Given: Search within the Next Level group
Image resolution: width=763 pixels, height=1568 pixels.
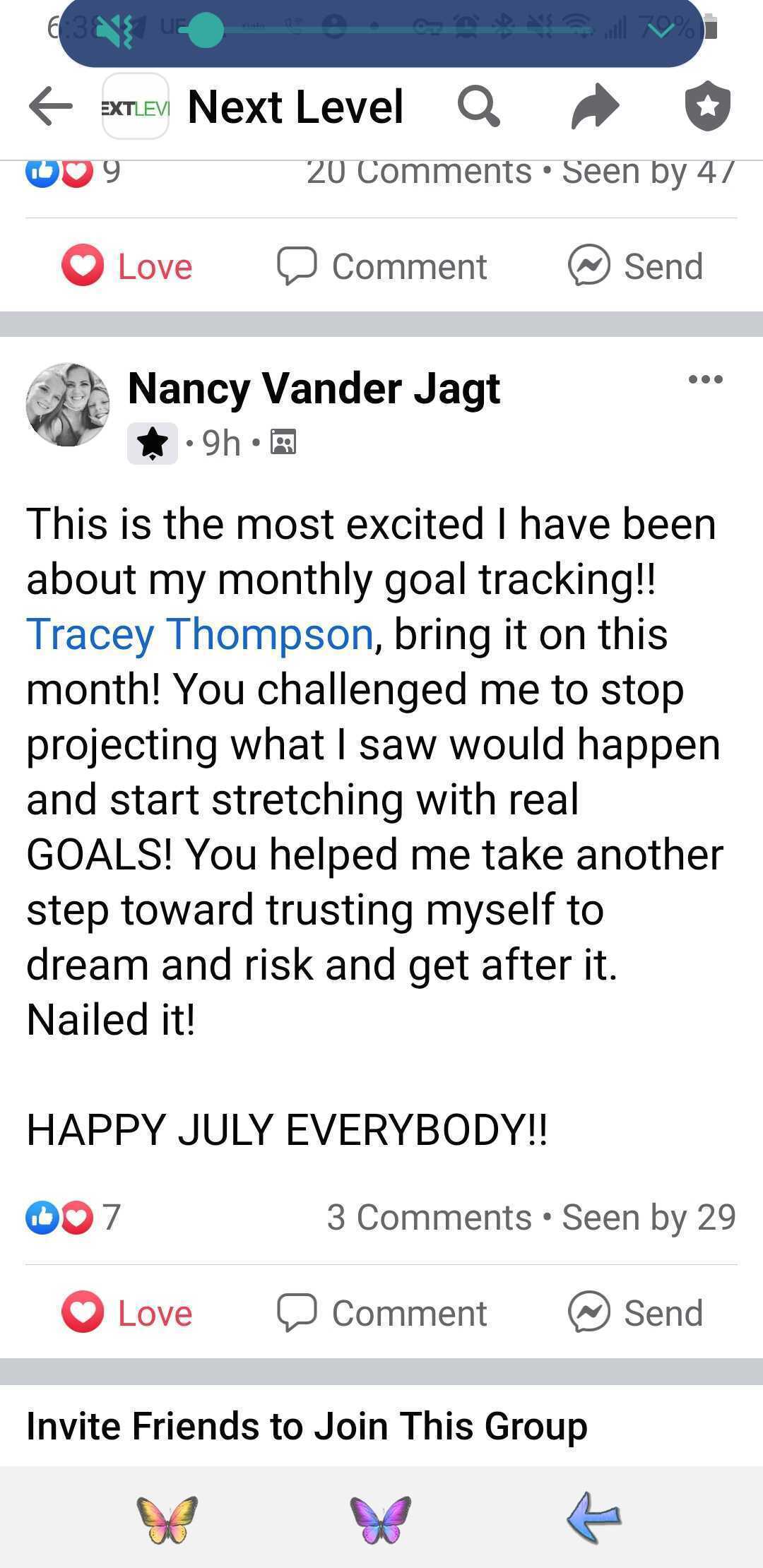Looking at the screenshot, I should point(479,107).
